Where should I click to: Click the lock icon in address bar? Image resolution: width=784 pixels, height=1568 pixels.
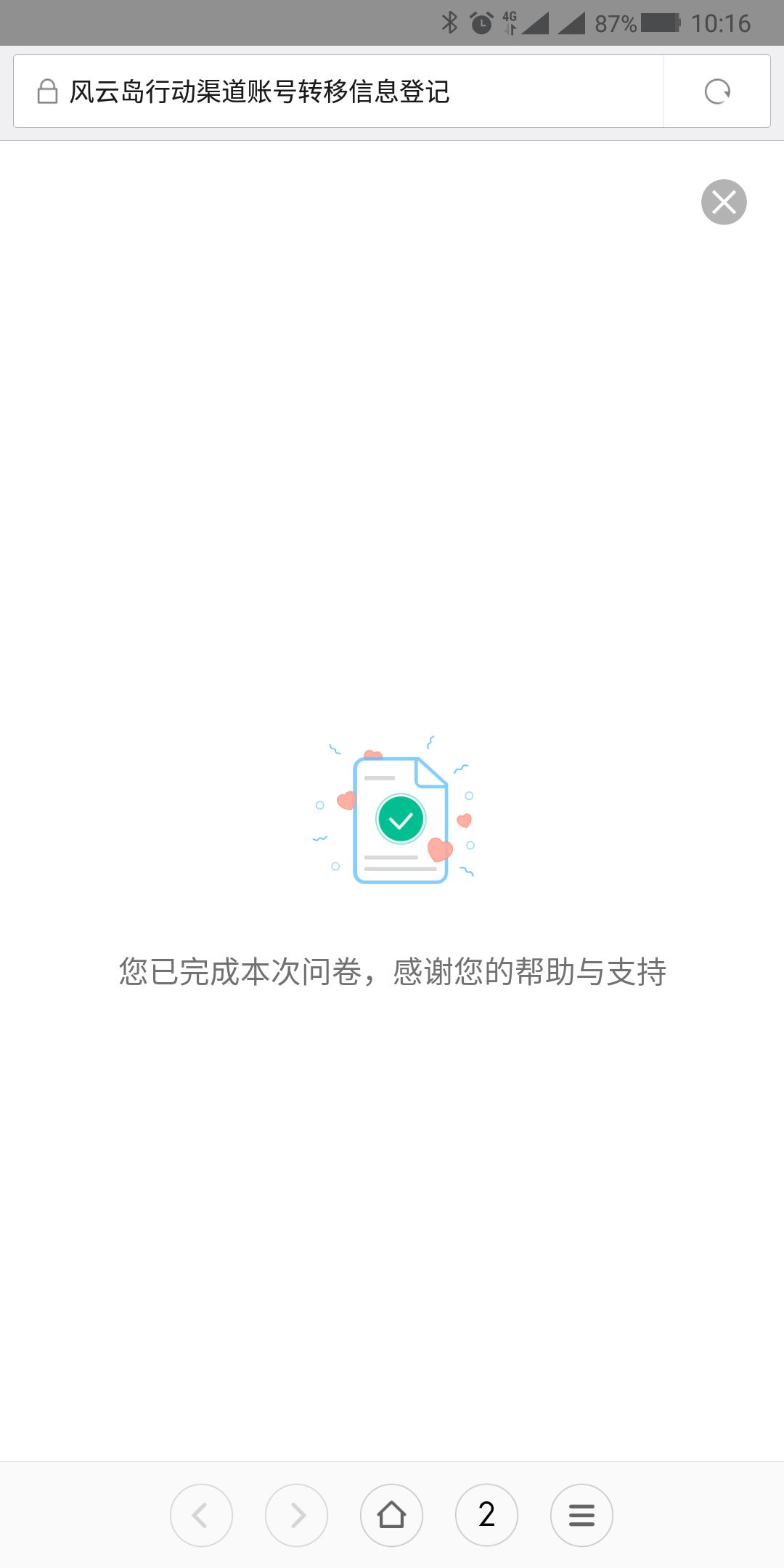(x=45, y=91)
